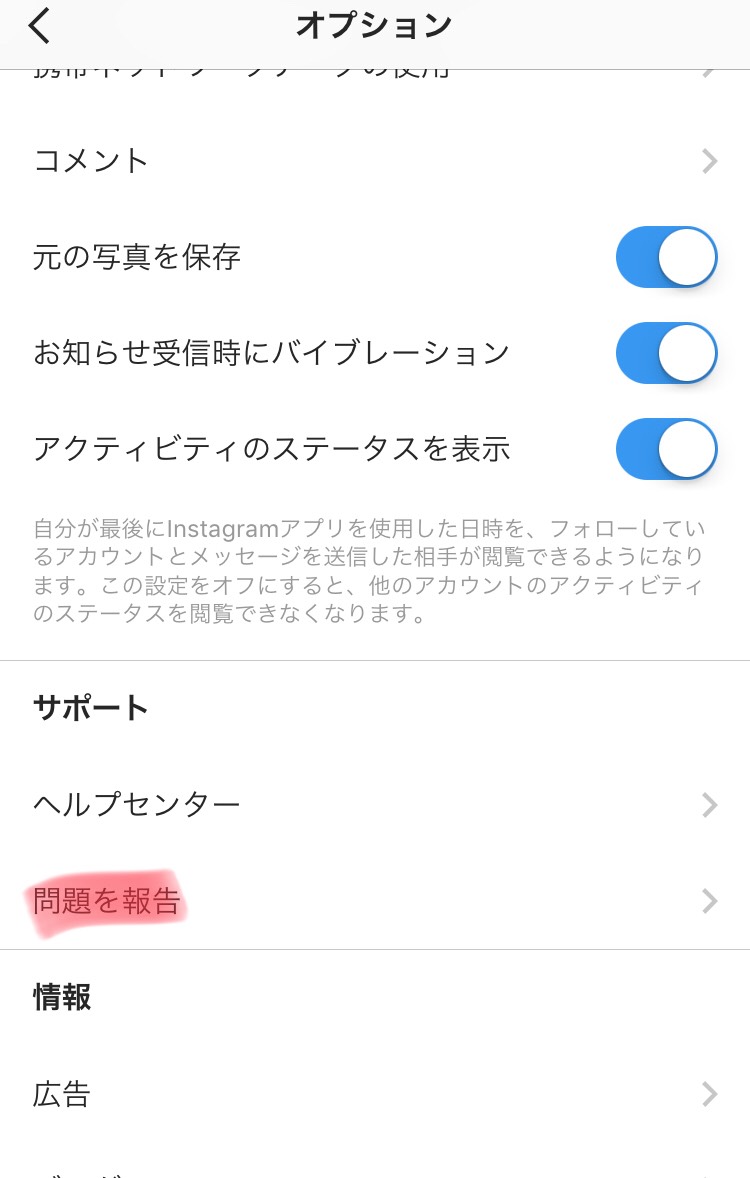750x1178 pixels.
Task: Click the 元の写真を保存 label text
Action: point(135,257)
